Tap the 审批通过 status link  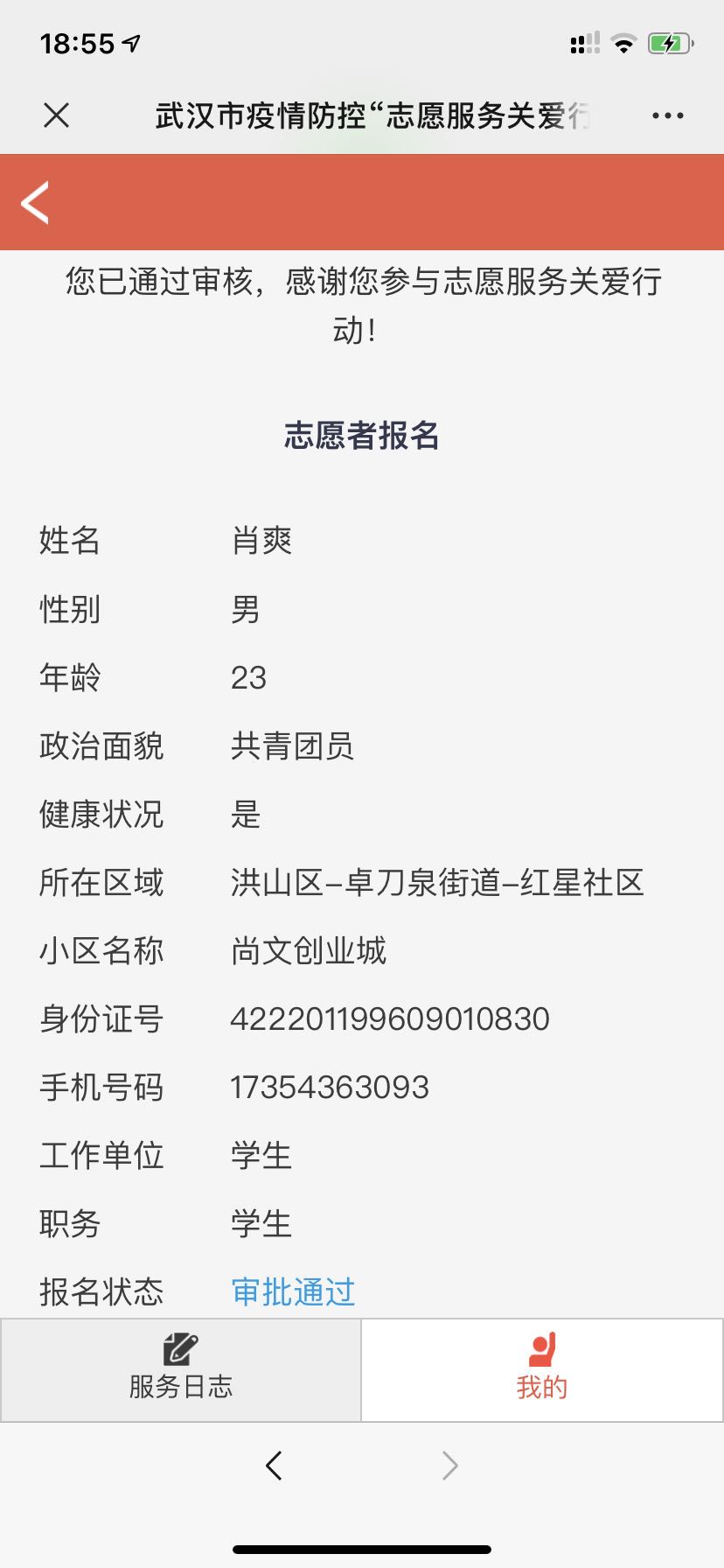tap(293, 1291)
